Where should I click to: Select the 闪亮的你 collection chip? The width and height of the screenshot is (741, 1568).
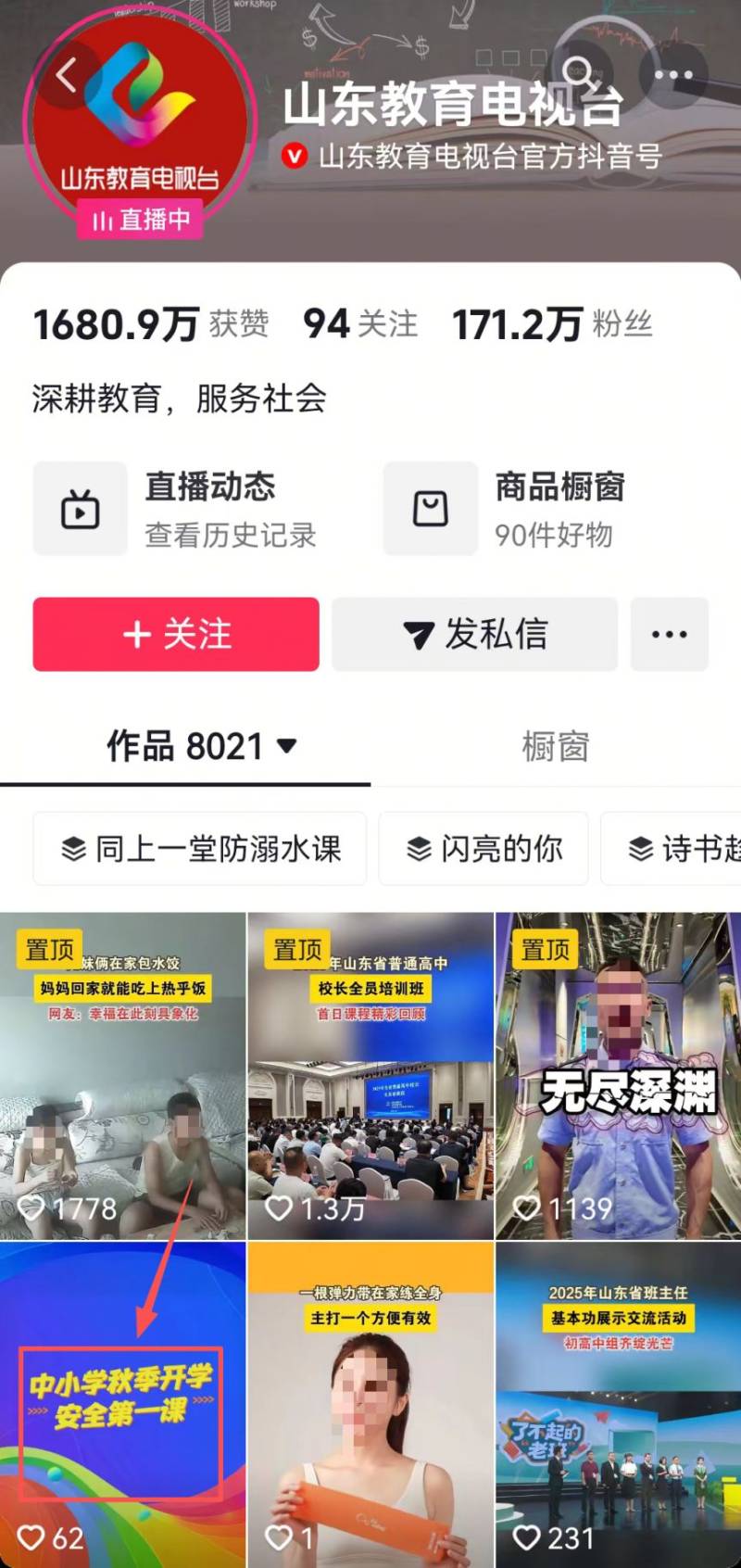tap(484, 848)
